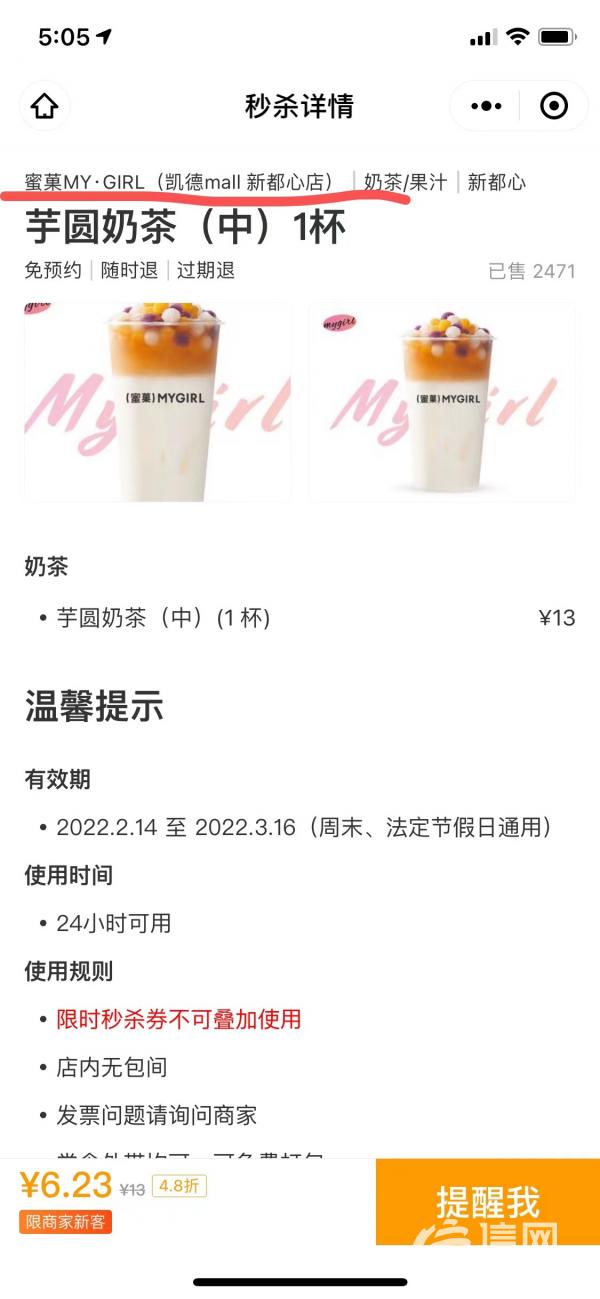
Task: Go to the mini program home
Action: click(45, 106)
